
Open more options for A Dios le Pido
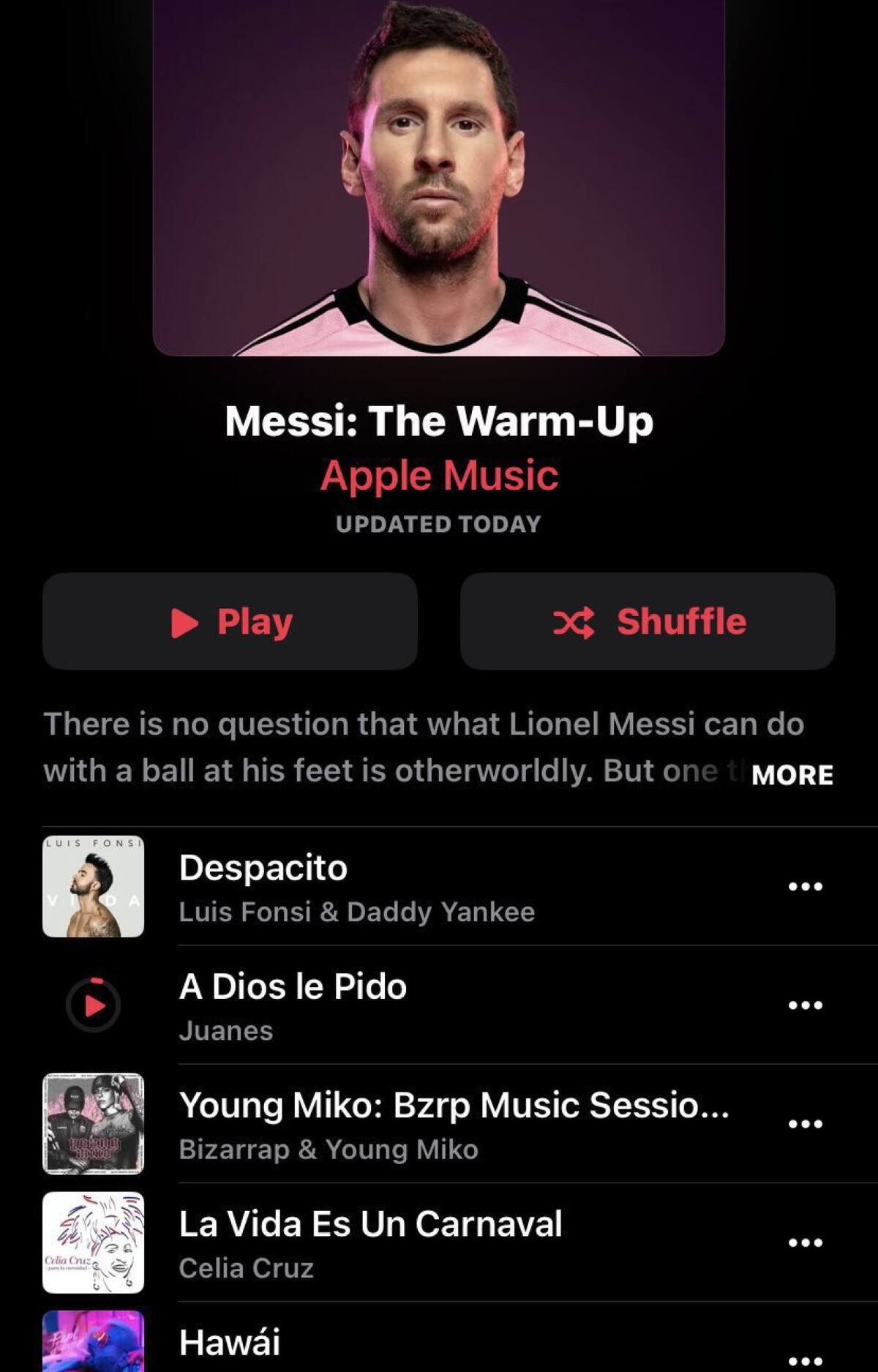803,1004
